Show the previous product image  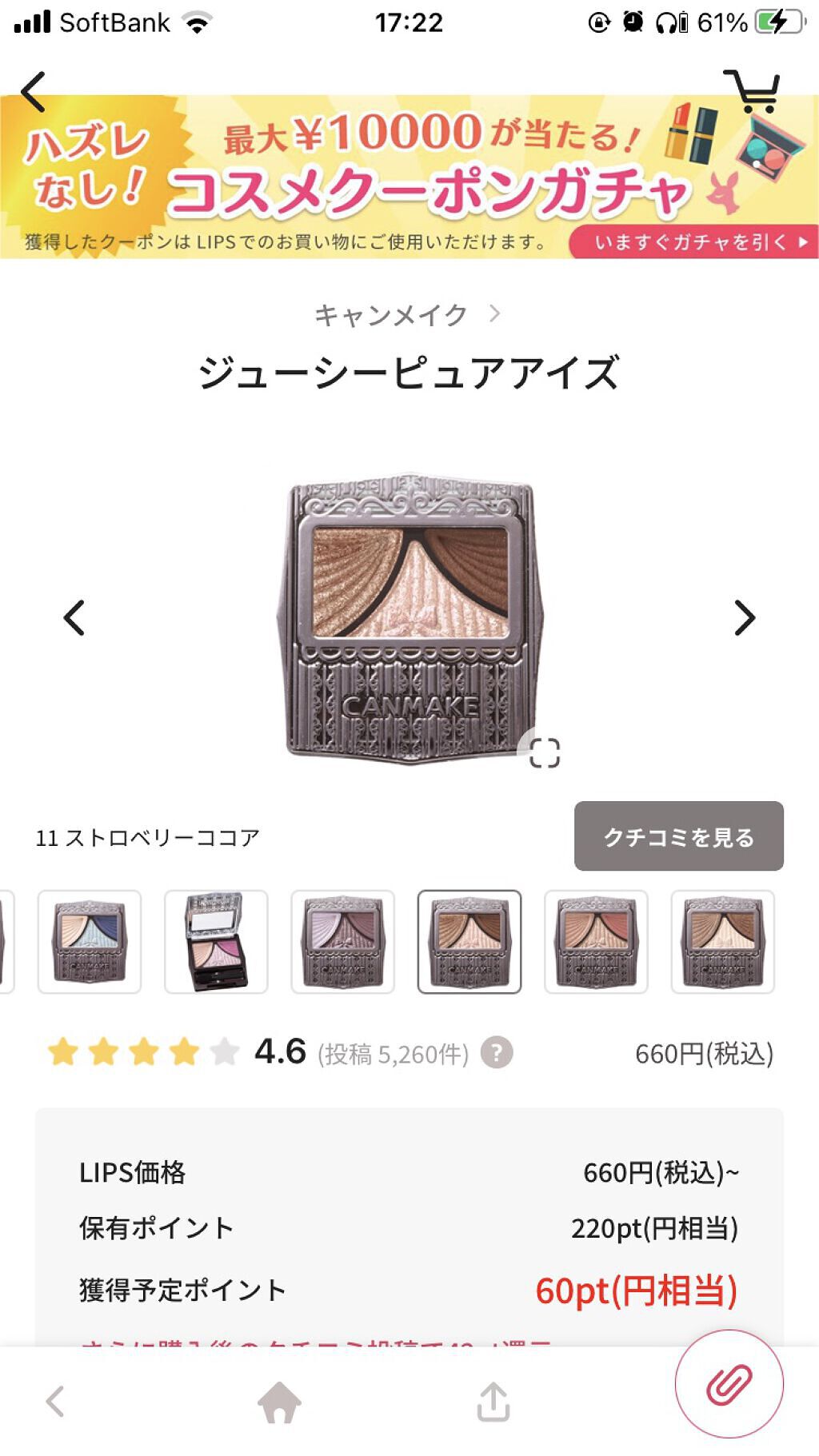pos(74,618)
